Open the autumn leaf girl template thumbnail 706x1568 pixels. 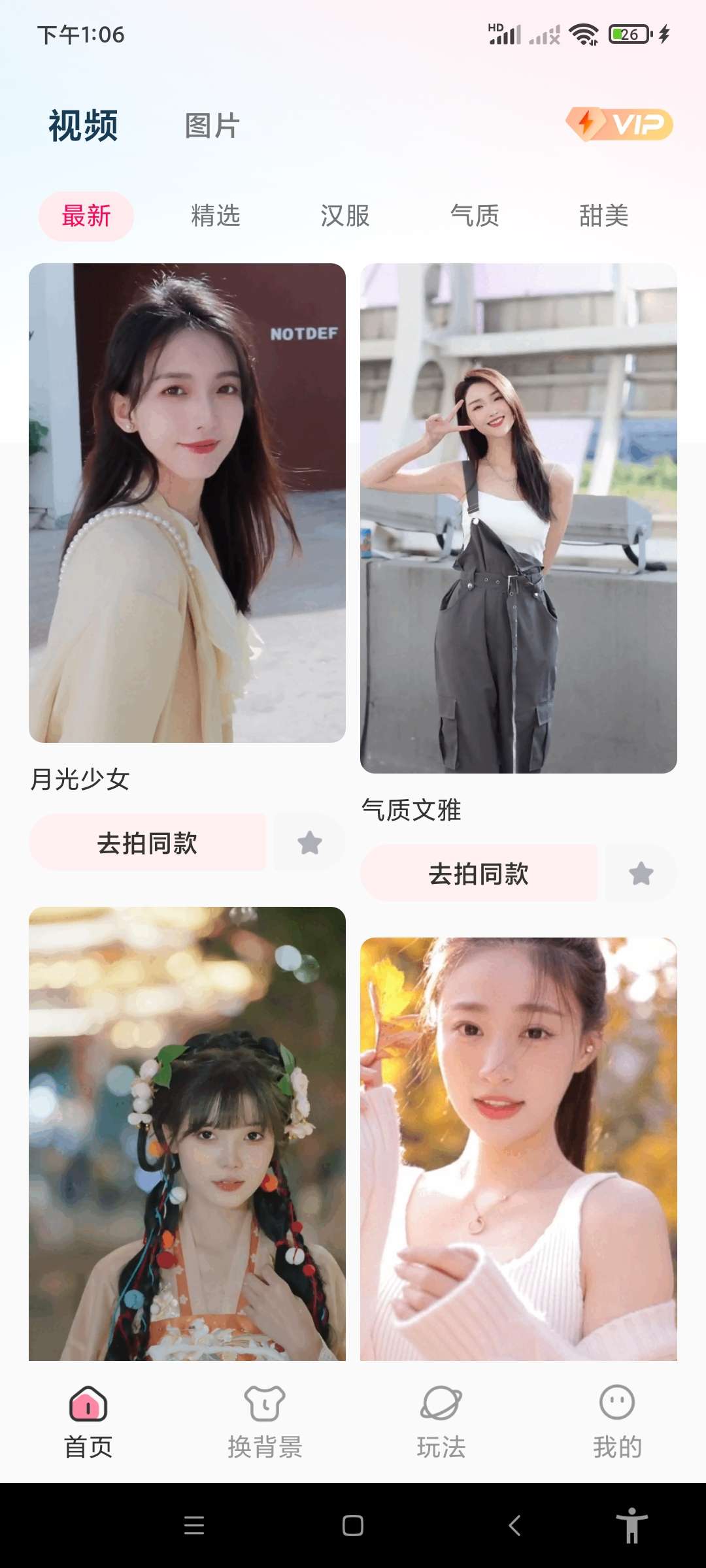[x=518, y=1149]
